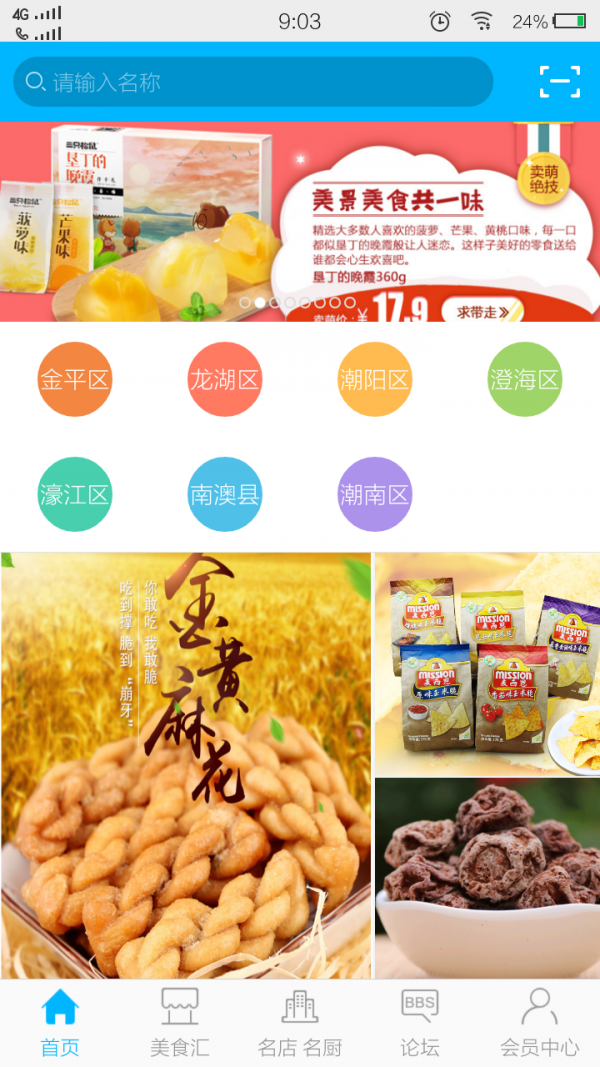Pick the 潮南区 district

374,494
